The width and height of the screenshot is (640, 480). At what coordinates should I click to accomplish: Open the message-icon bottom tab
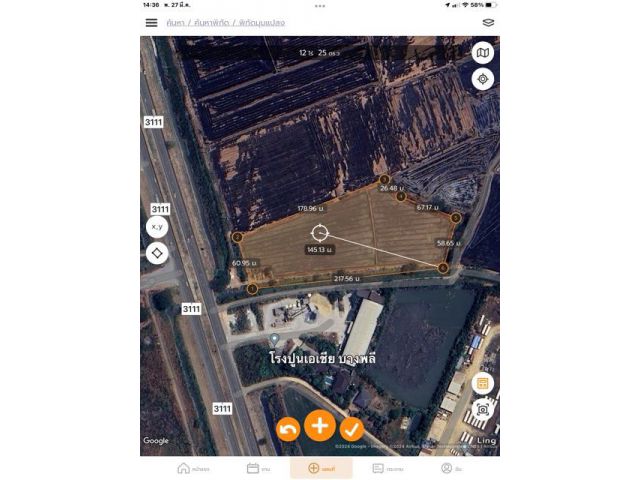[387, 468]
